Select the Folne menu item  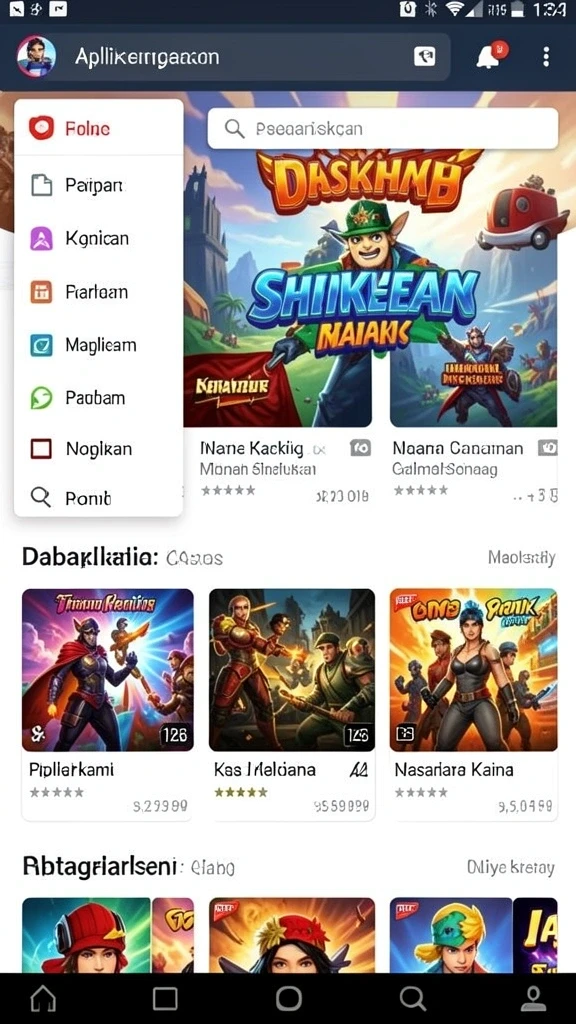pyautogui.click(x=98, y=128)
